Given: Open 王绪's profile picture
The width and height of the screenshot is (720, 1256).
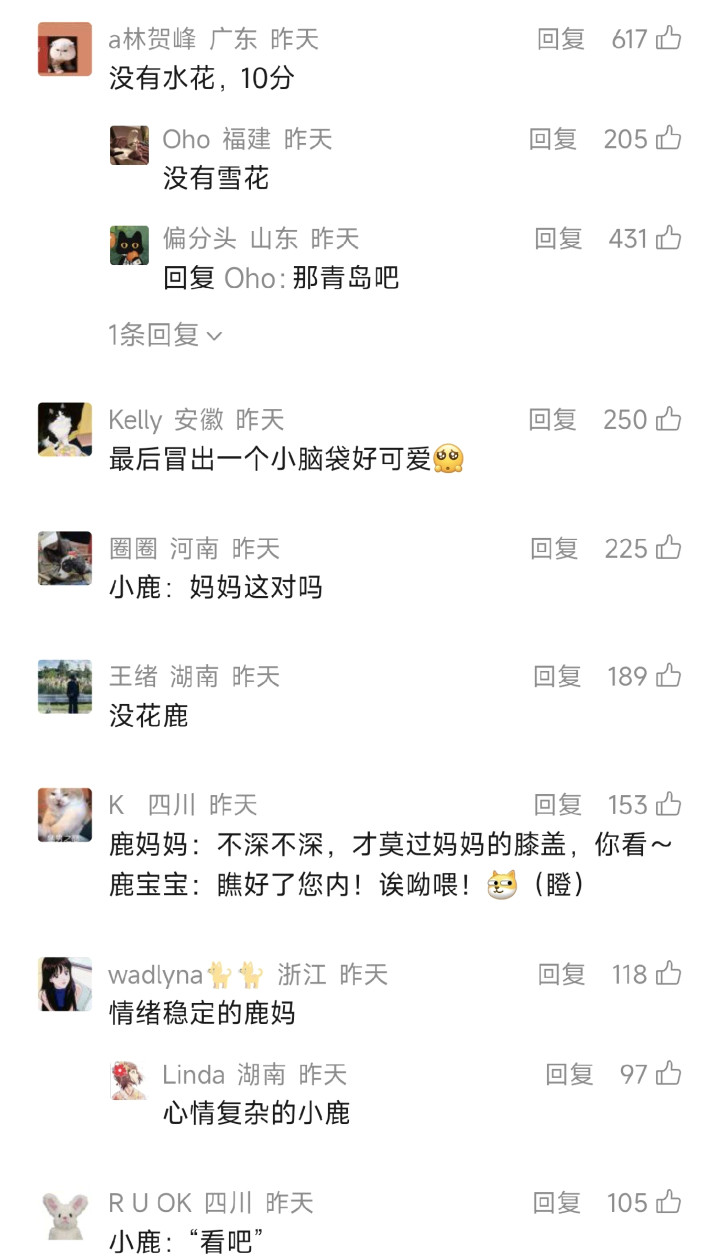Looking at the screenshot, I should coord(65,687).
